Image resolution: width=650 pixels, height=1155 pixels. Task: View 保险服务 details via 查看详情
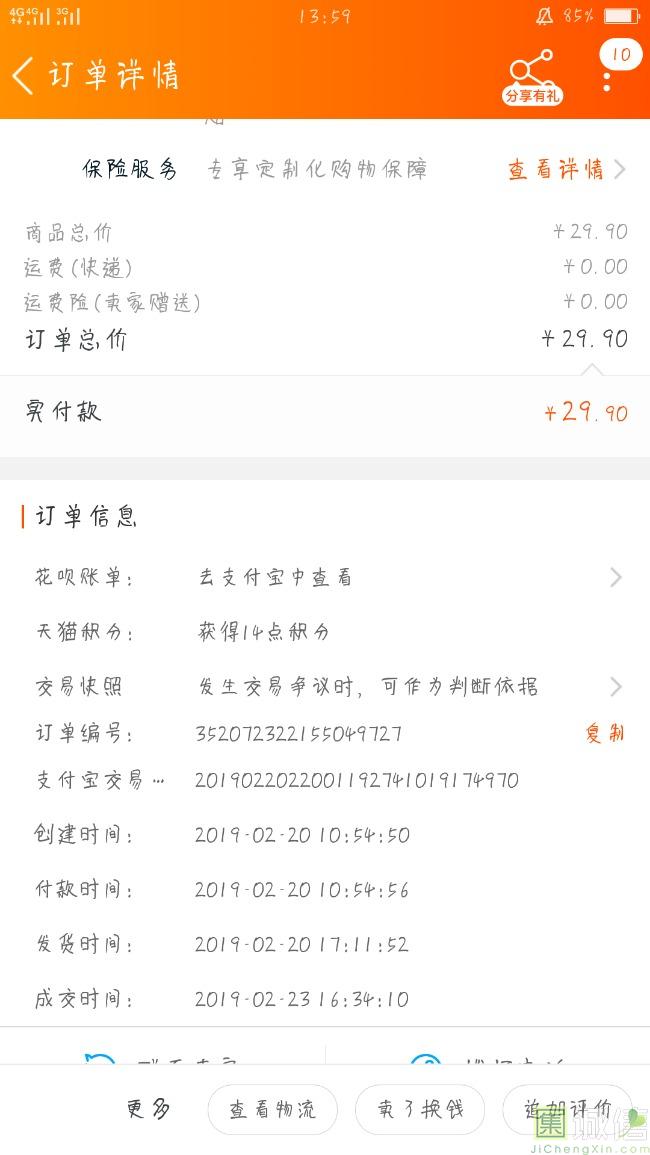click(x=566, y=169)
